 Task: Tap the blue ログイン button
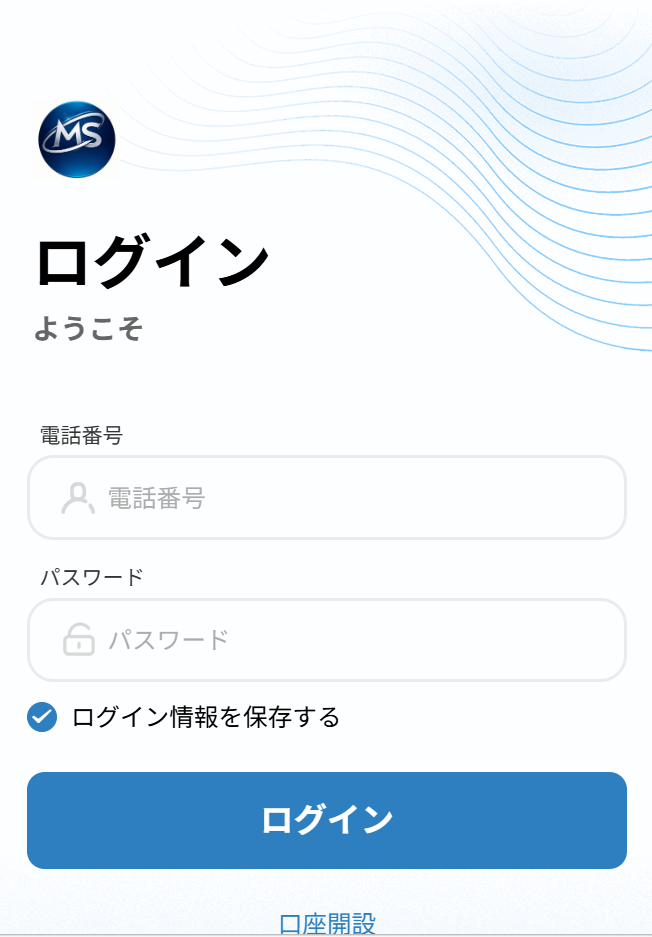[x=327, y=820]
